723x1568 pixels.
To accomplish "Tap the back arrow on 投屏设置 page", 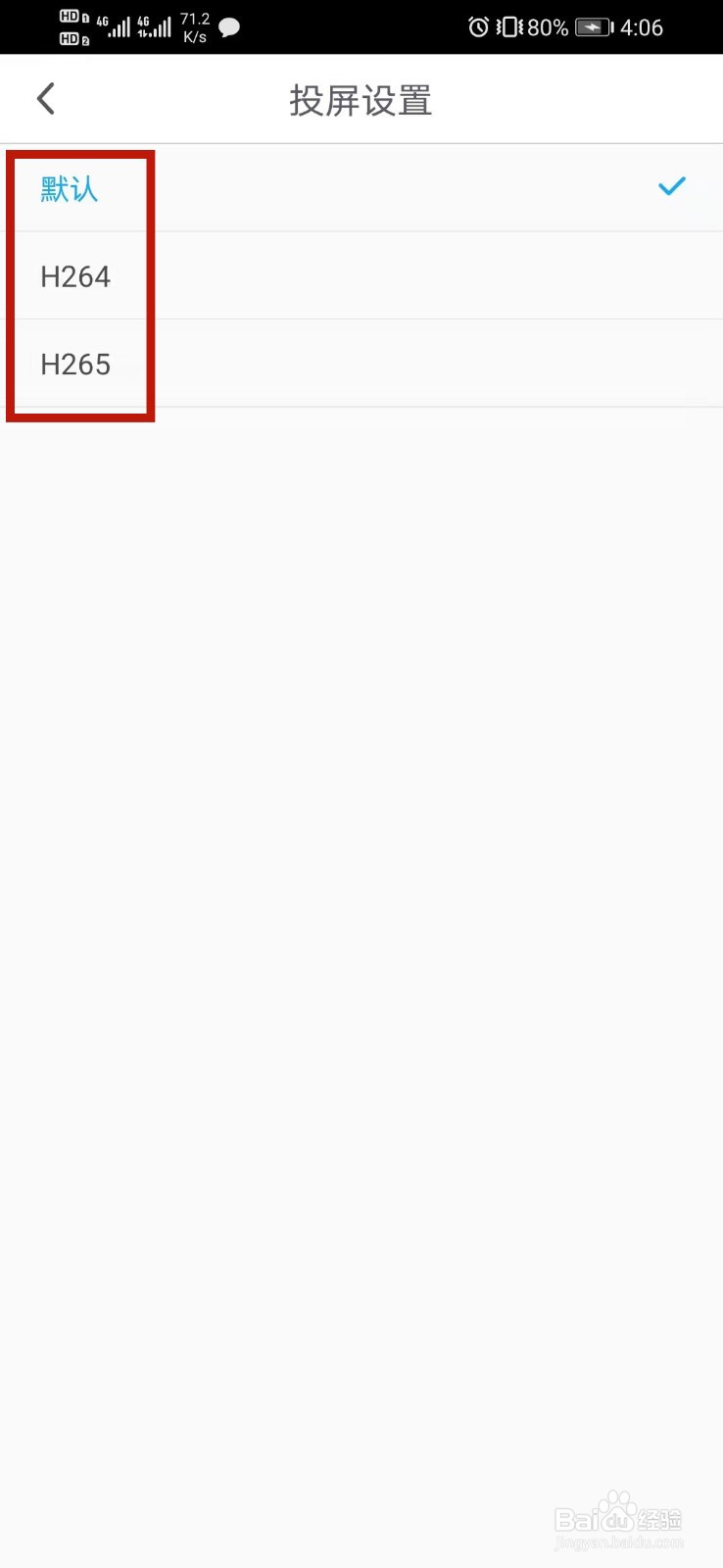I will click(x=44, y=98).
